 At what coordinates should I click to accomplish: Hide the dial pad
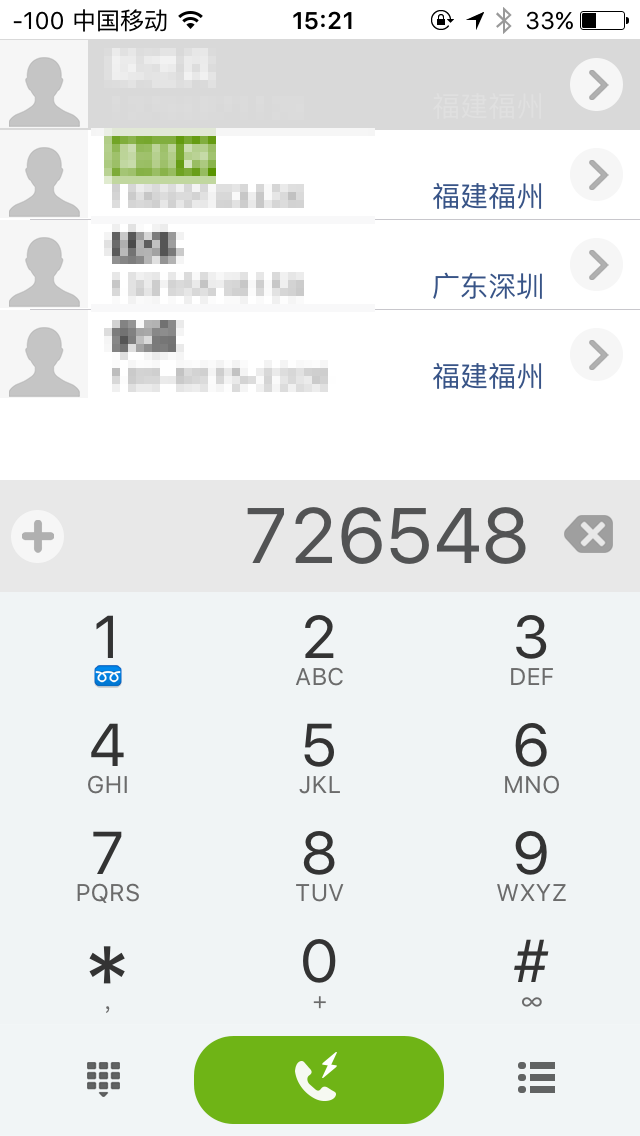coord(104,1079)
